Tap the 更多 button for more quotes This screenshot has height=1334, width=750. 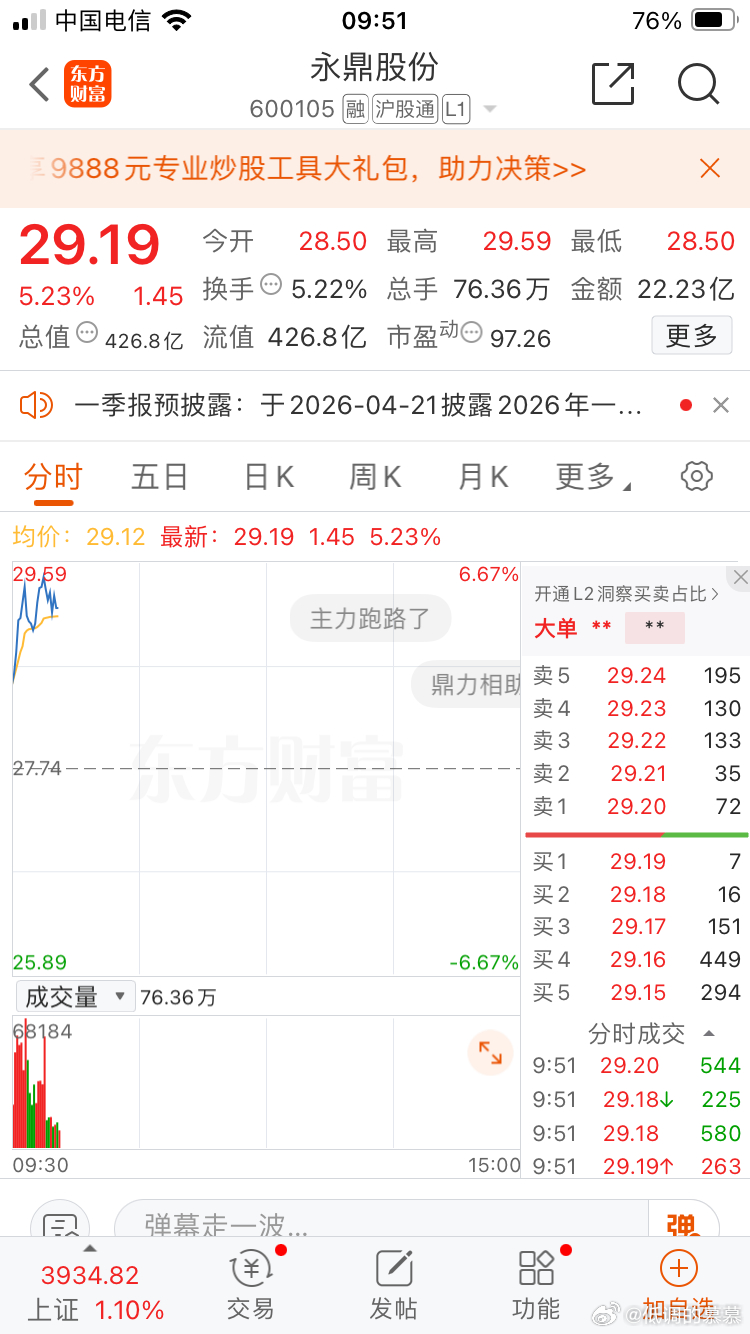tap(691, 335)
